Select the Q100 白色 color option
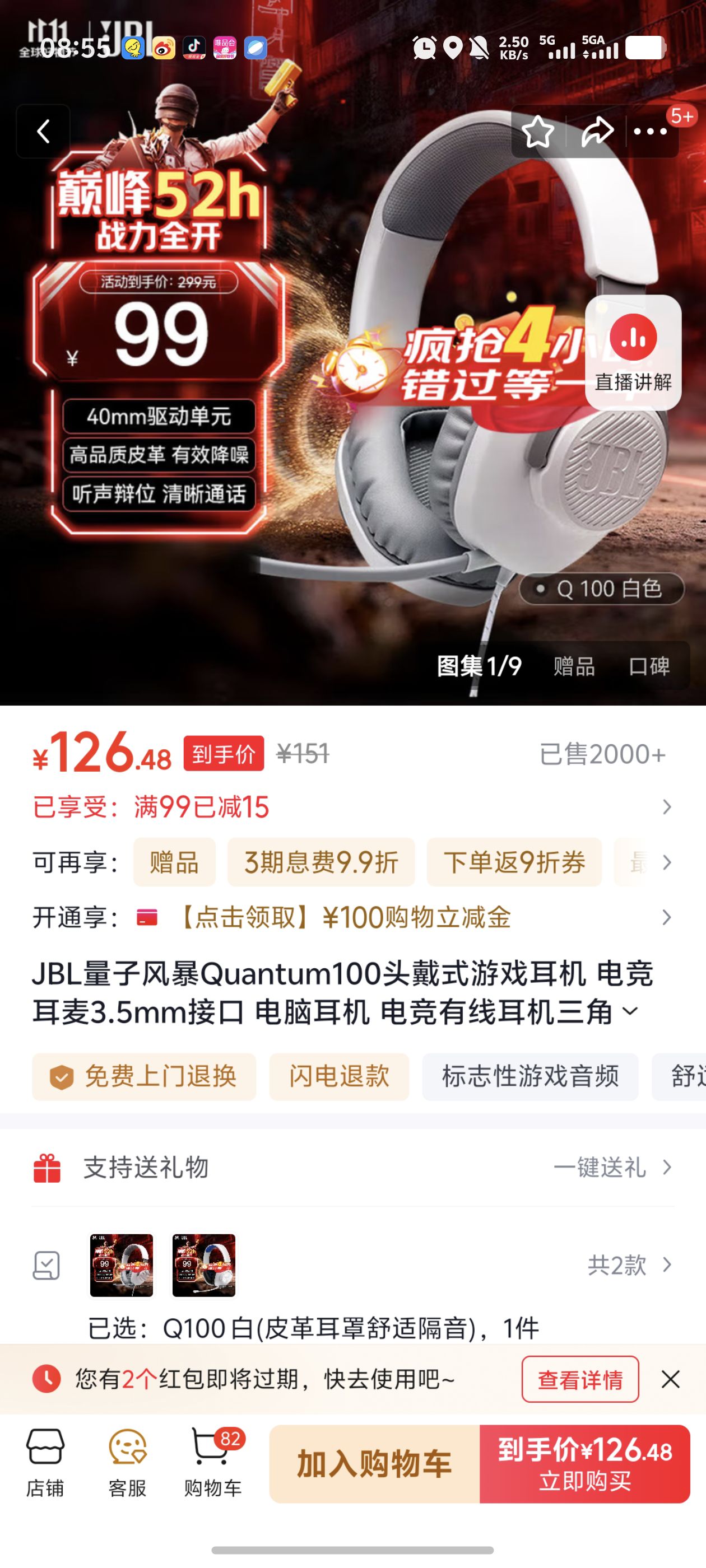This screenshot has height=1568, width=706. 600,588
